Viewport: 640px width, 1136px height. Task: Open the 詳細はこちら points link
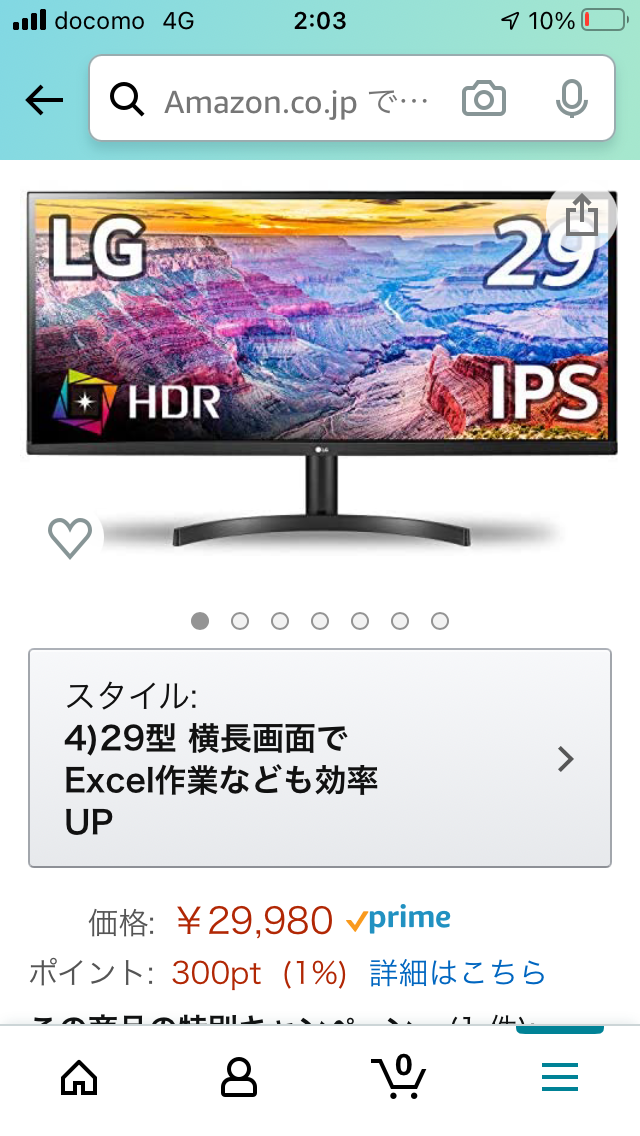point(457,972)
